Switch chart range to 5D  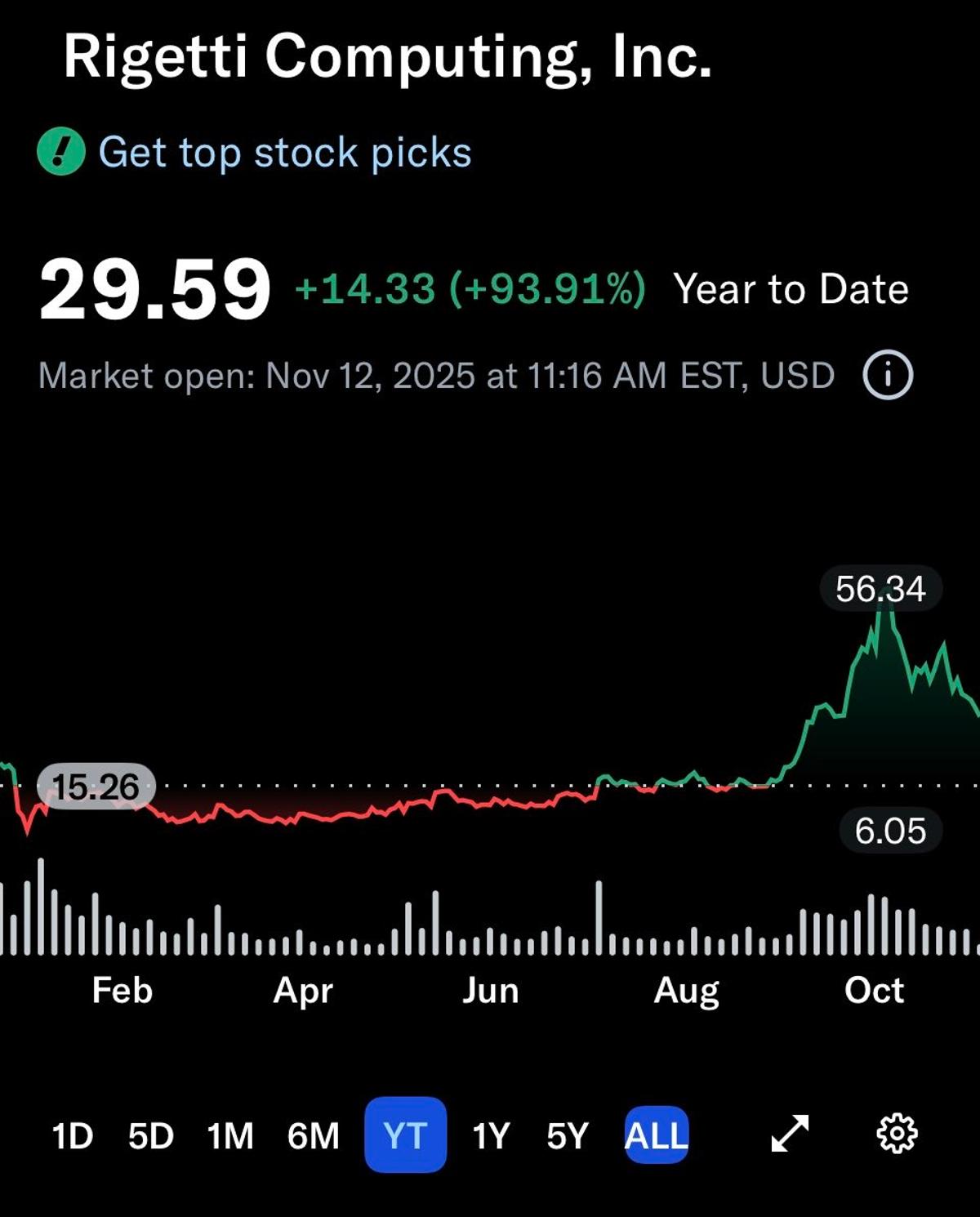[150, 1134]
